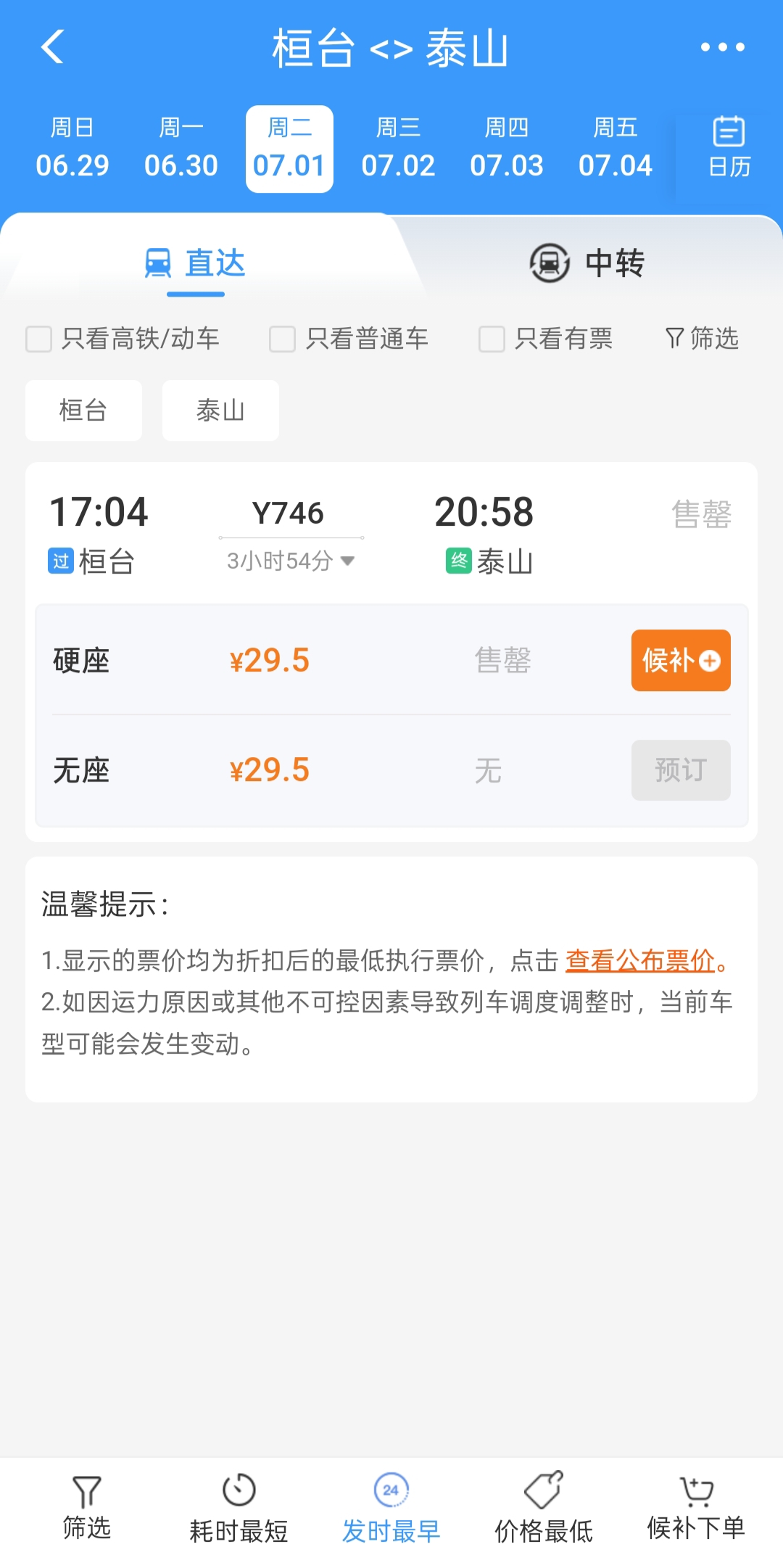
Task: Open 筛选 in the bottom bar
Action: point(86,1507)
